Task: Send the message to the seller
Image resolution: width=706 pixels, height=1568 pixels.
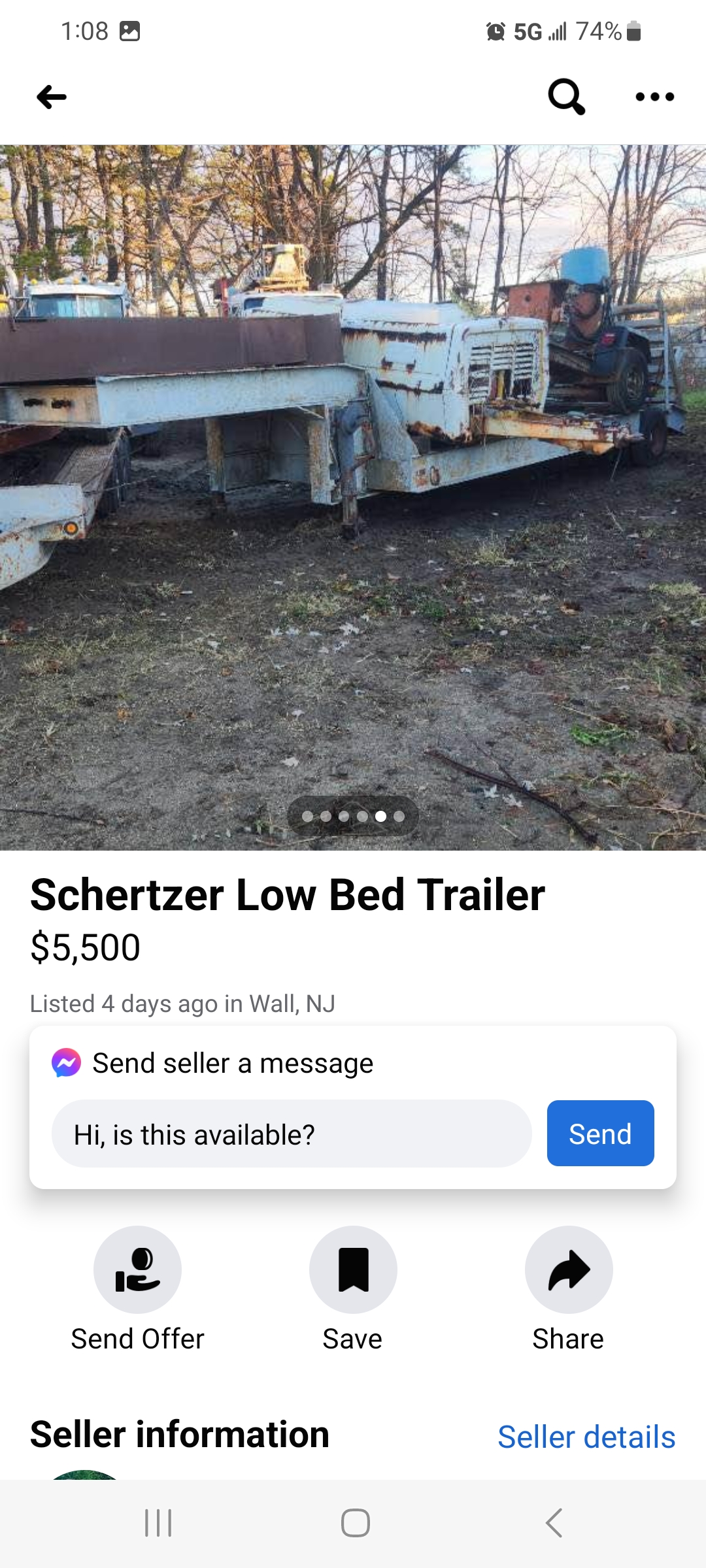Action: click(x=600, y=1134)
